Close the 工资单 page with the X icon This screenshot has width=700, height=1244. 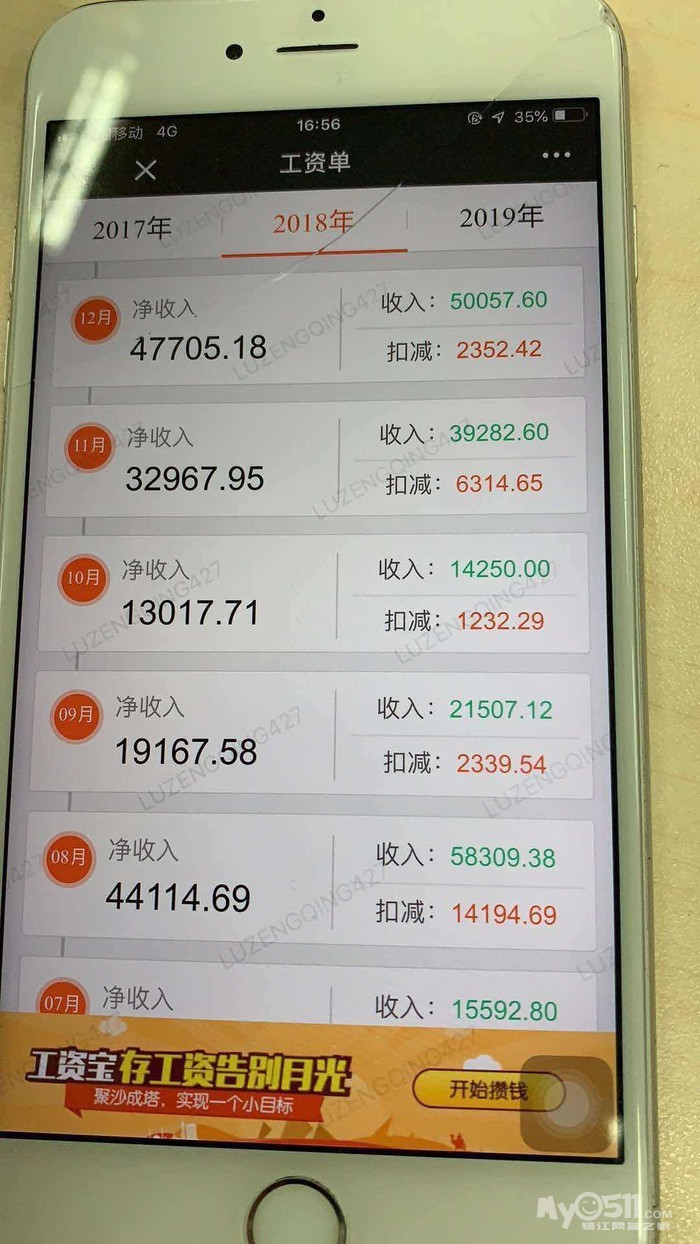(x=145, y=170)
